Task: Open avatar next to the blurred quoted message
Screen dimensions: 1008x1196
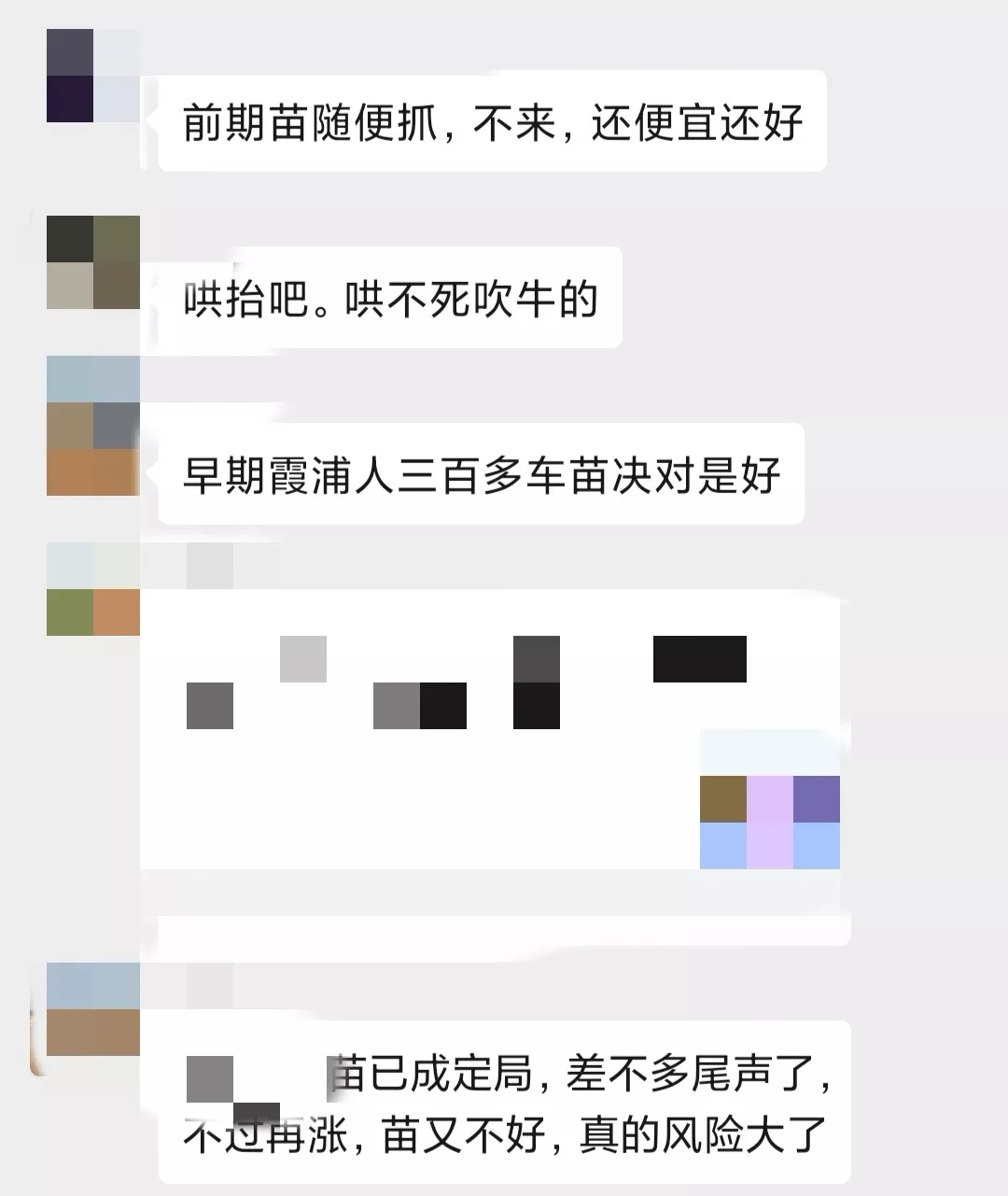Action: pos(92,589)
